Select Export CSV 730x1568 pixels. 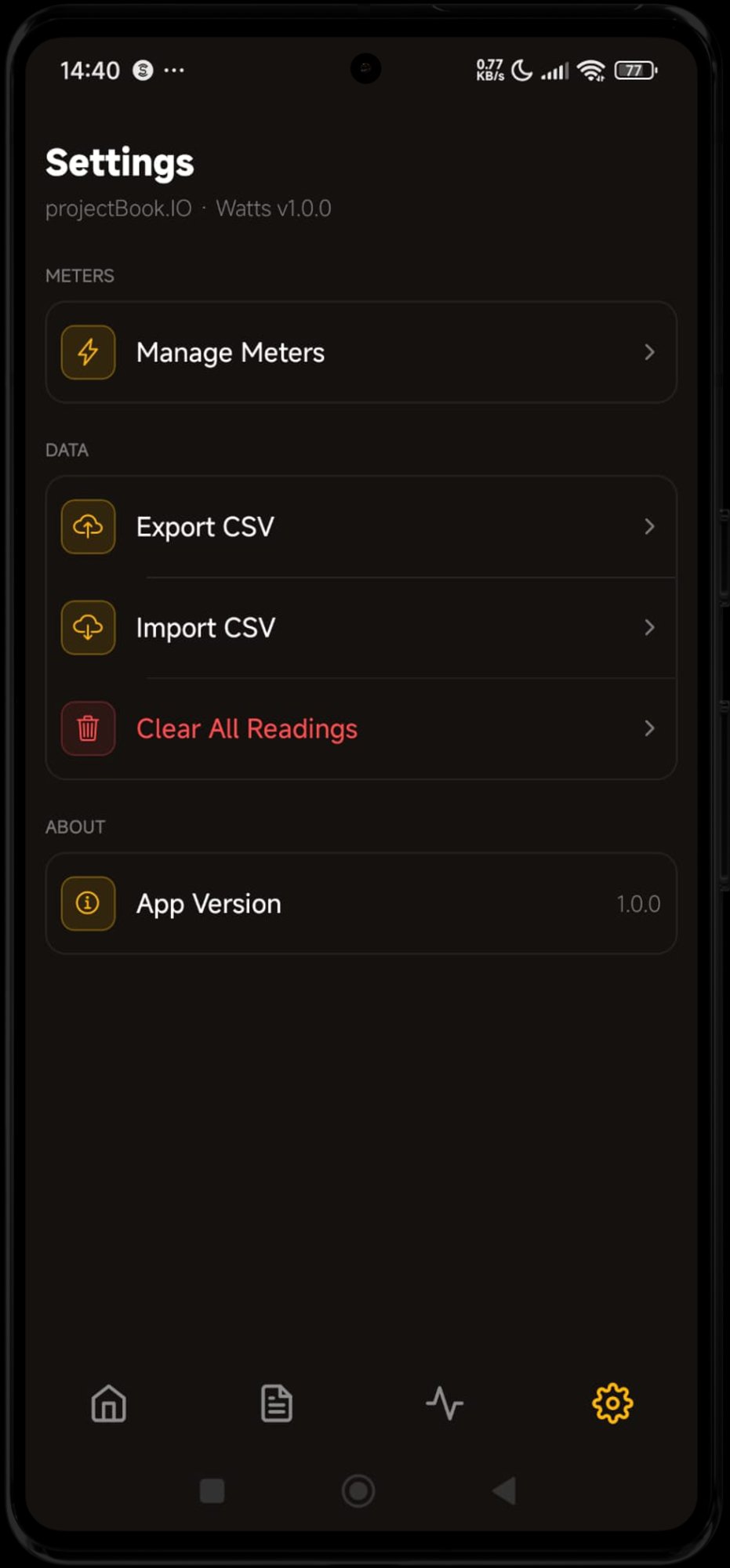[361, 527]
